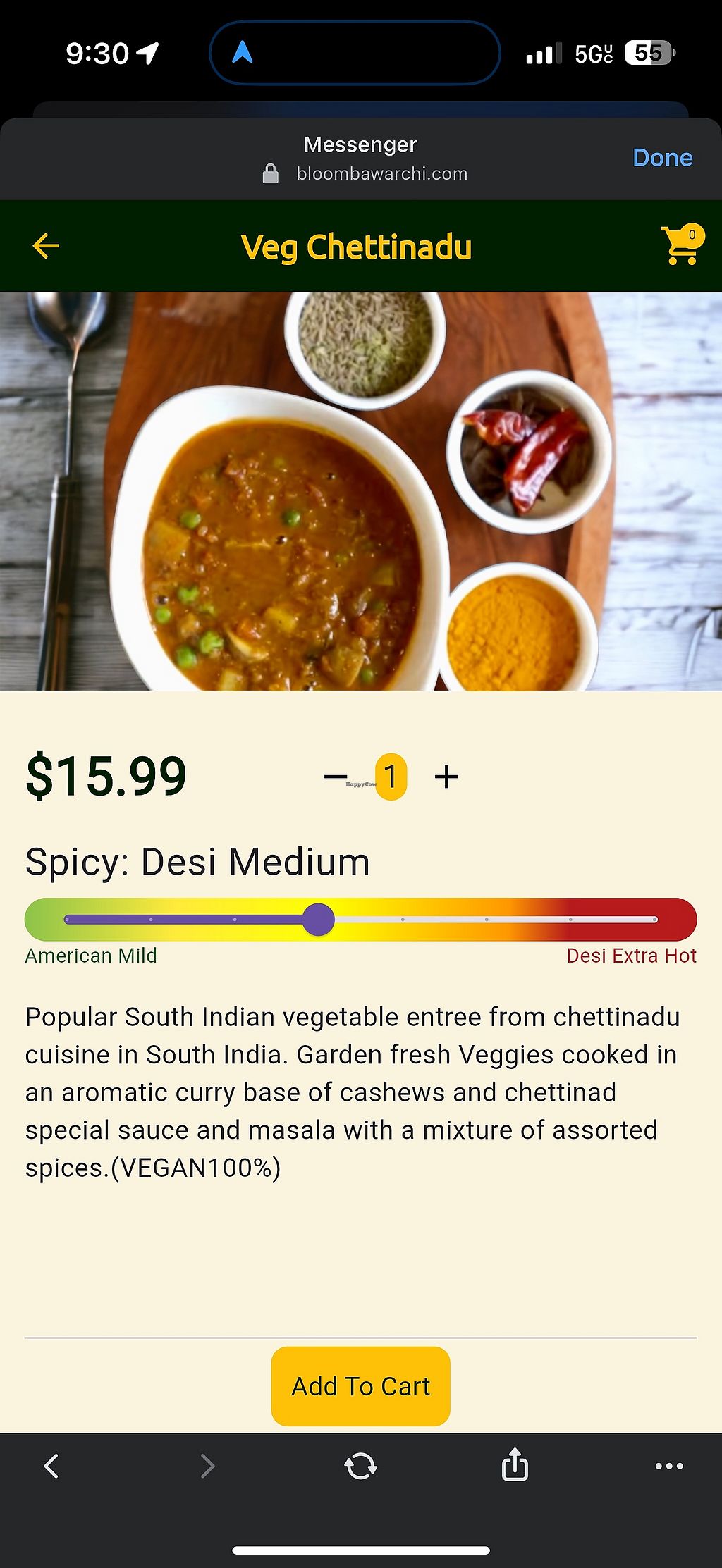
Task: Open the browser's more options menu
Action: click(668, 1466)
